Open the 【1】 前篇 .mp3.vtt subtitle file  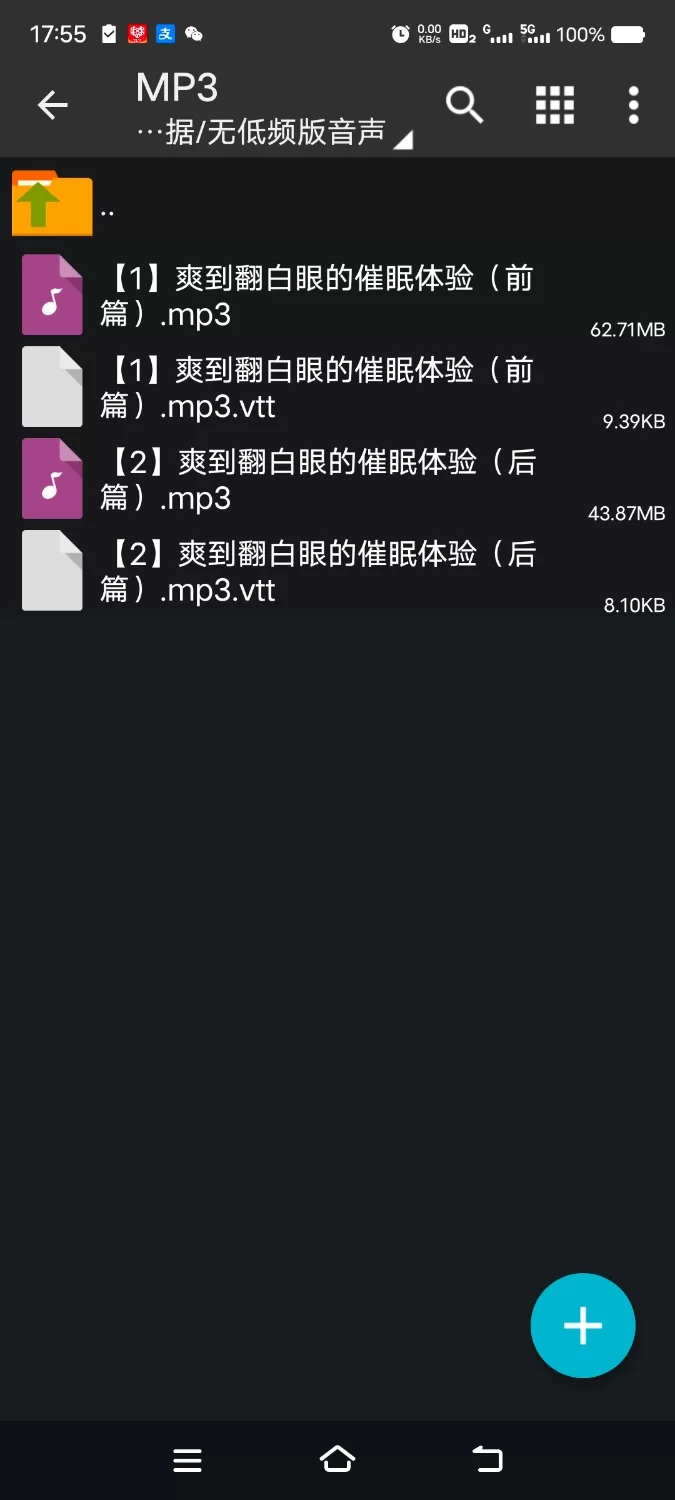coord(320,388)
